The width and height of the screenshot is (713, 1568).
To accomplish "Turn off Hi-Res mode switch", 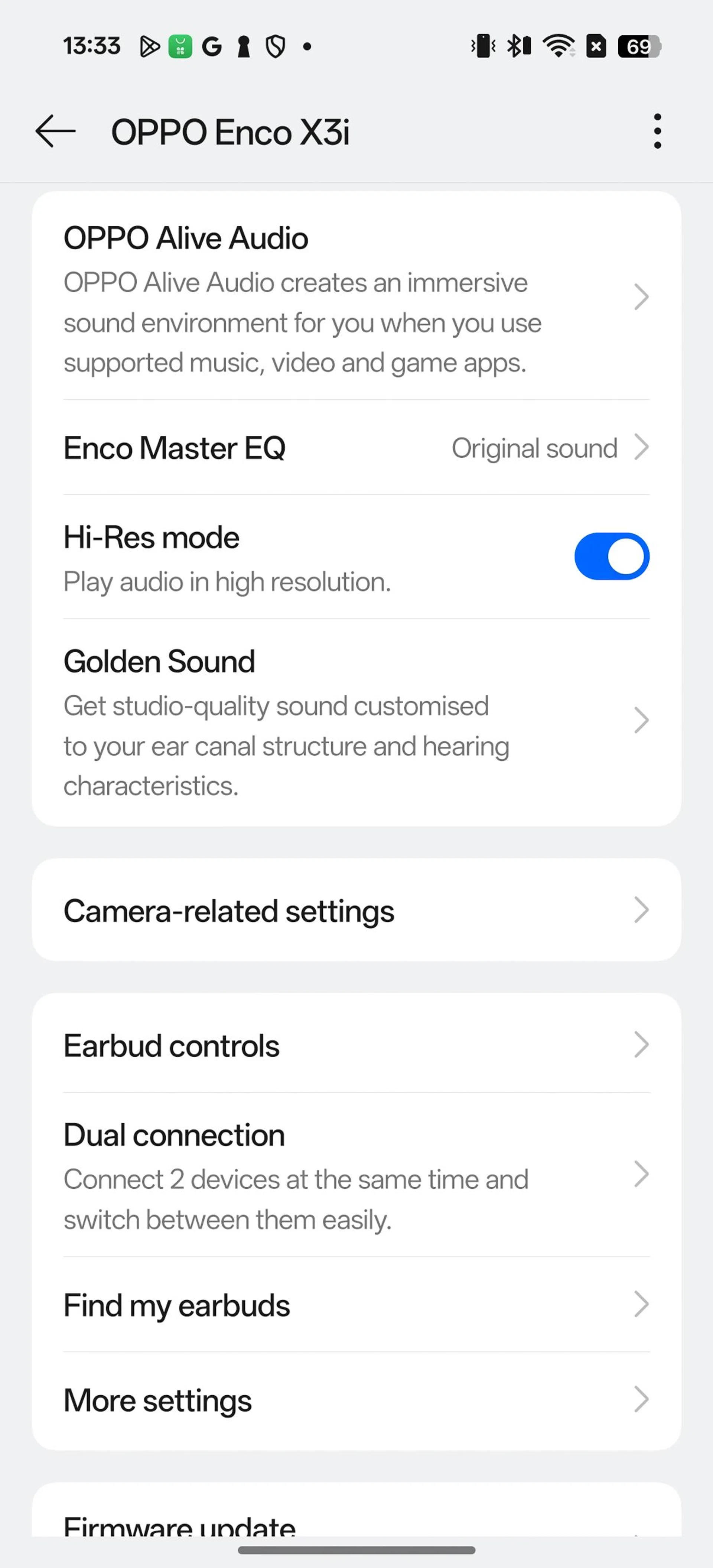I will click(x=611, y=556).
